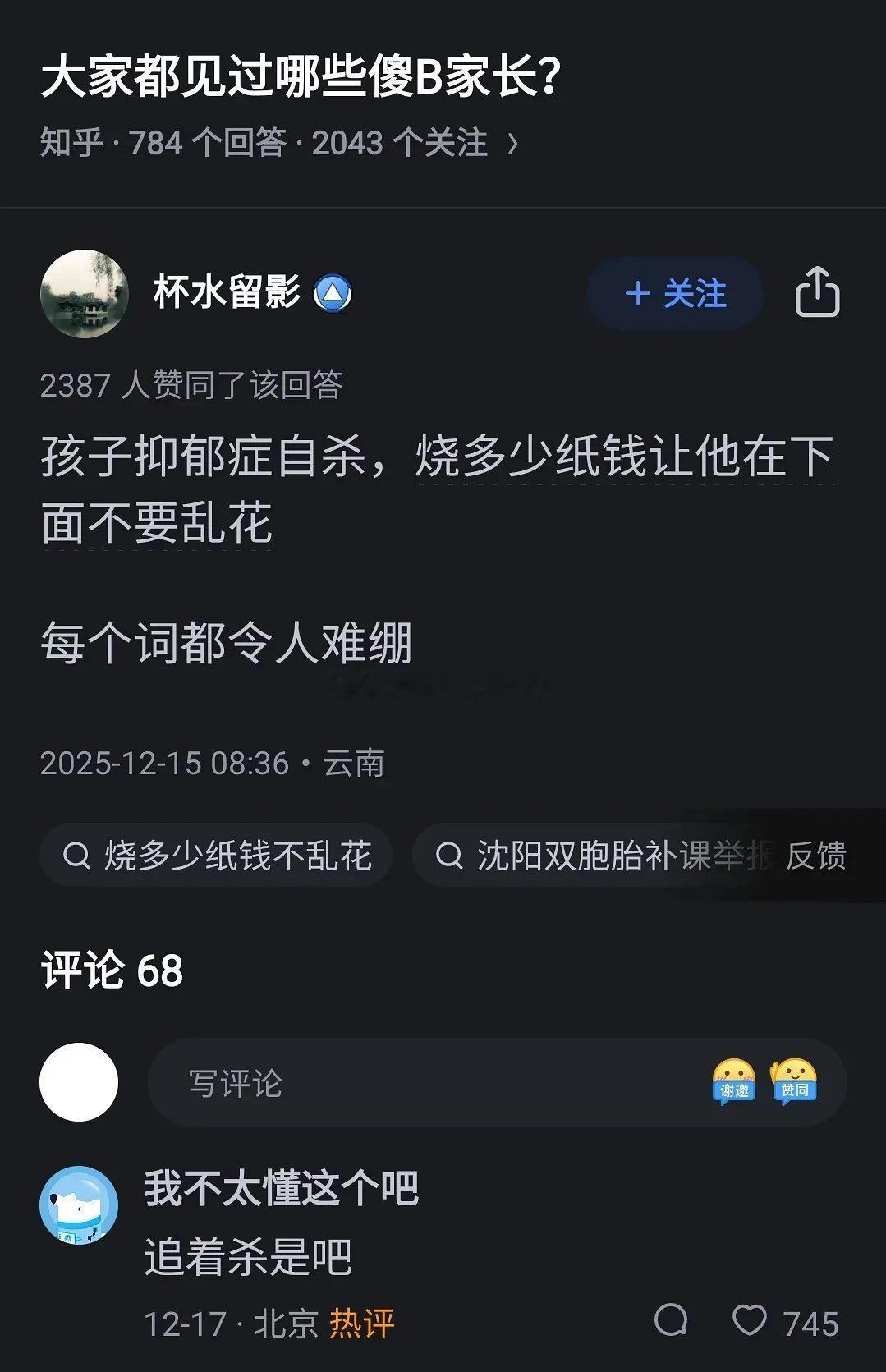
Task: Tap the search icon in 烧多少纸钱不乱花 chip
Action: [79, 855]
